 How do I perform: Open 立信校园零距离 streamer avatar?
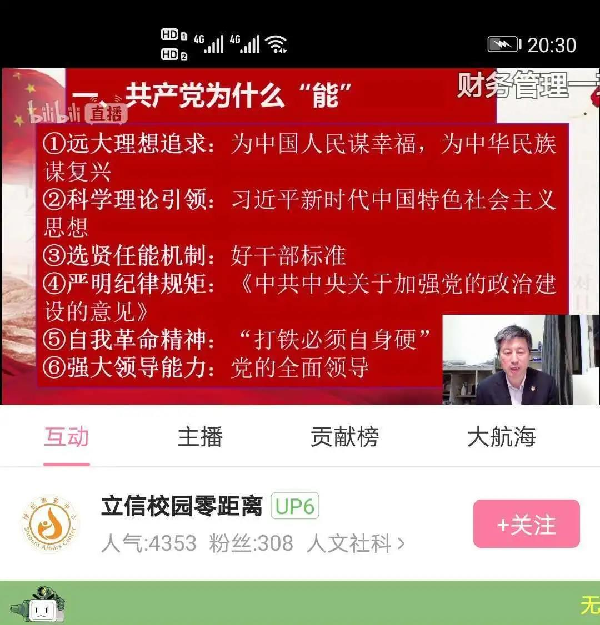[50, 525]
